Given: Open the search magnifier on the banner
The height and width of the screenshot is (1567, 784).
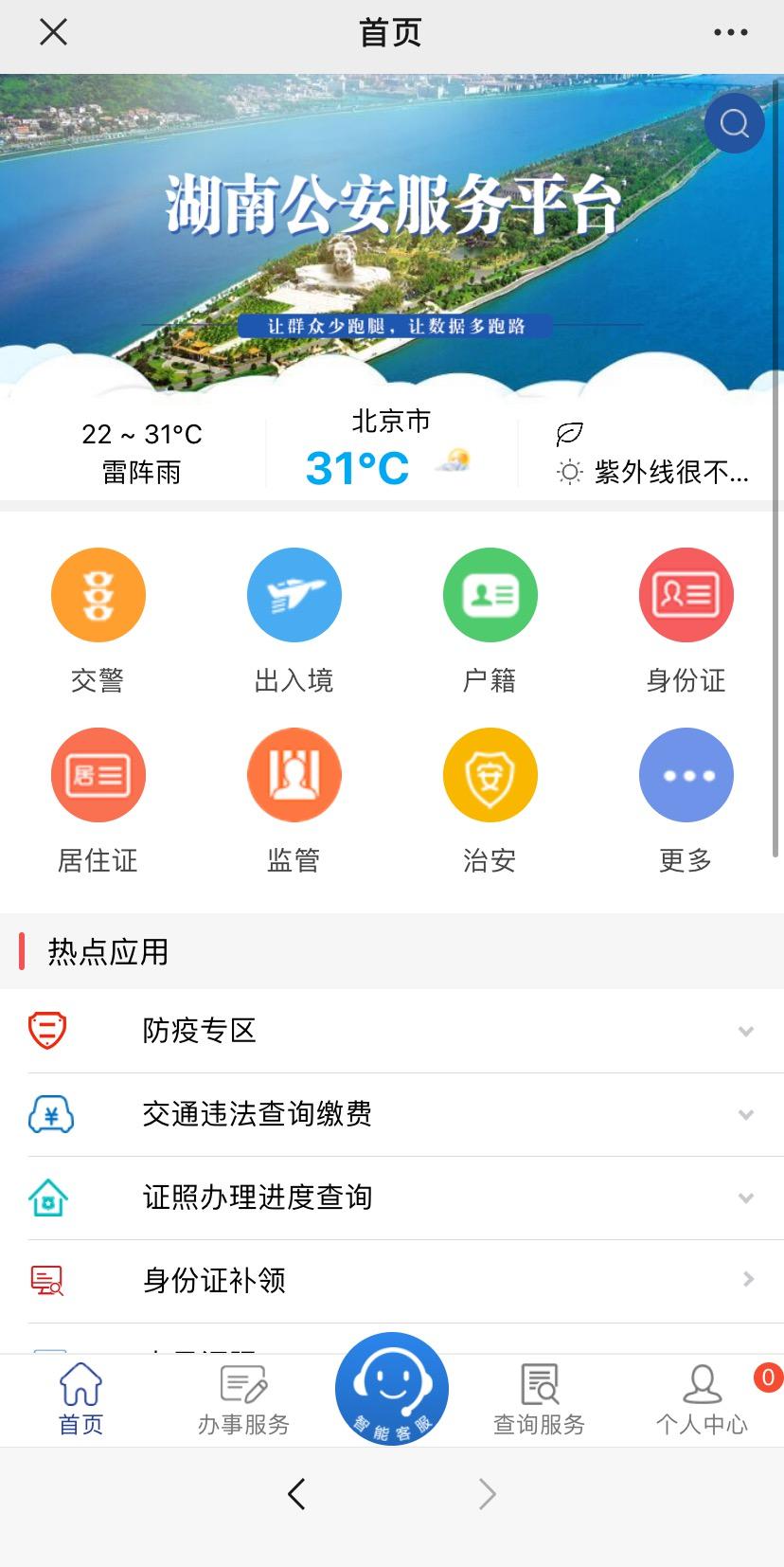Looking at the screenshot, I should [734, 123].
